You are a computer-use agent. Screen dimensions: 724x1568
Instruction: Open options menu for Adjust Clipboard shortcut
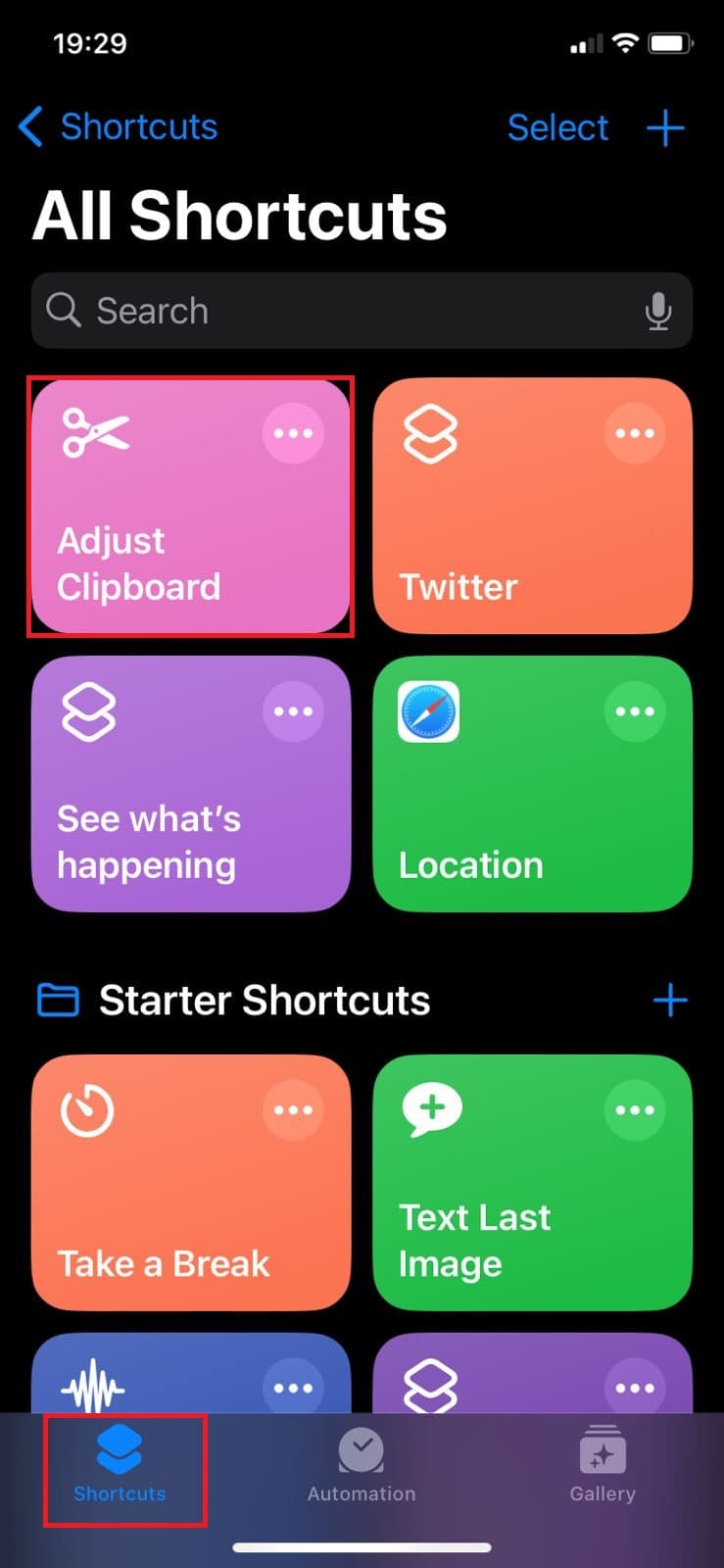(x=293, y=432)
